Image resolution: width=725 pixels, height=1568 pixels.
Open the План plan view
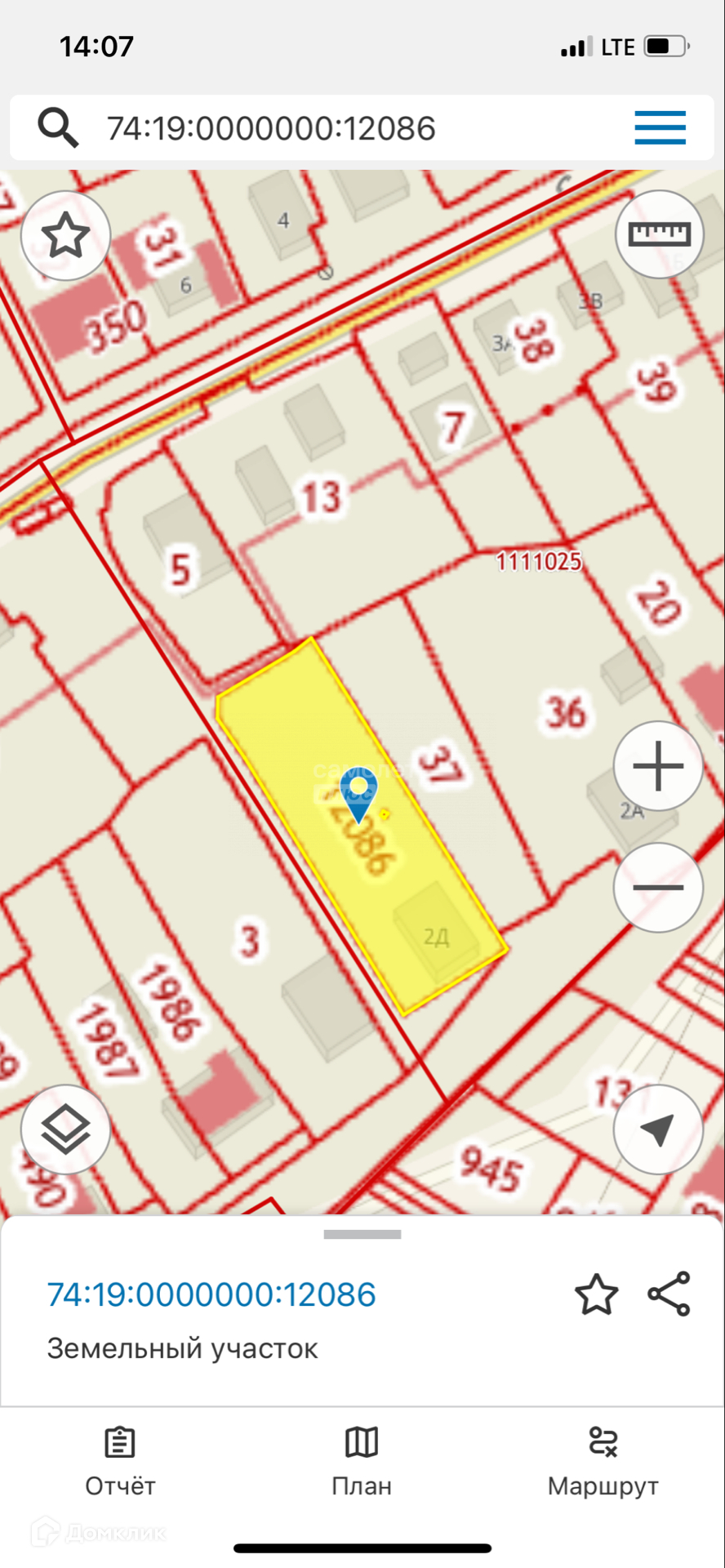(362, 1463)
